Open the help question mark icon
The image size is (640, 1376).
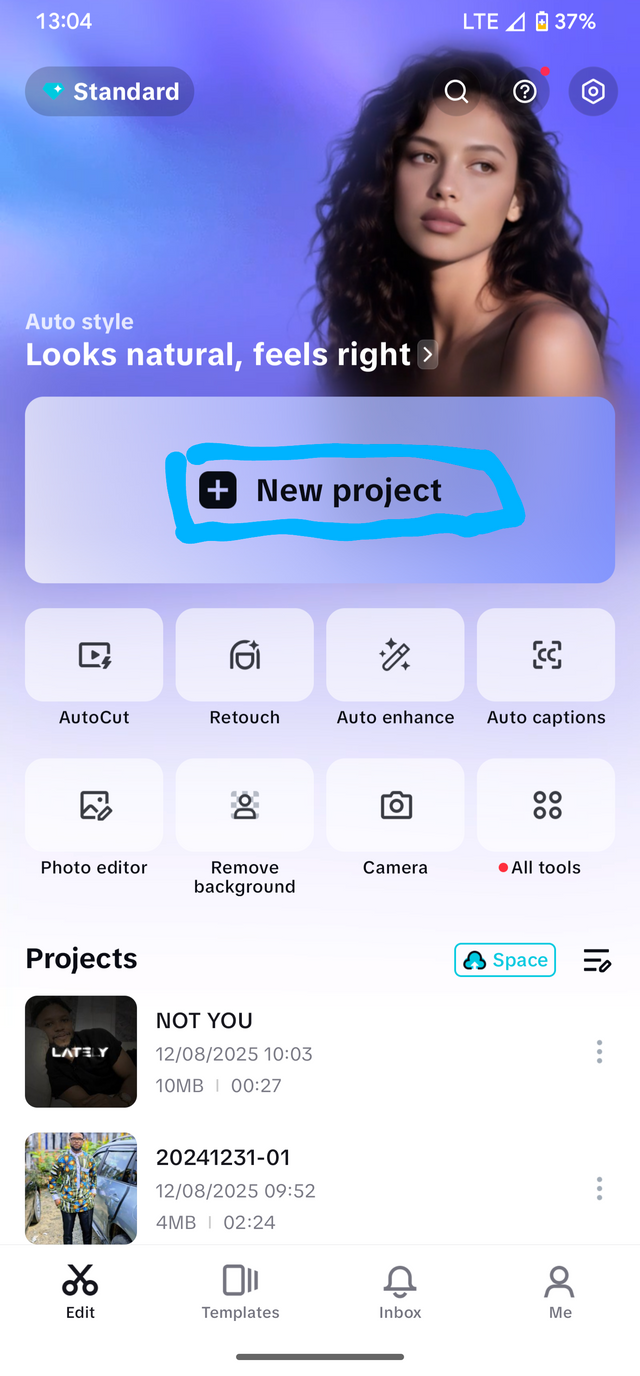click(525, 92)
